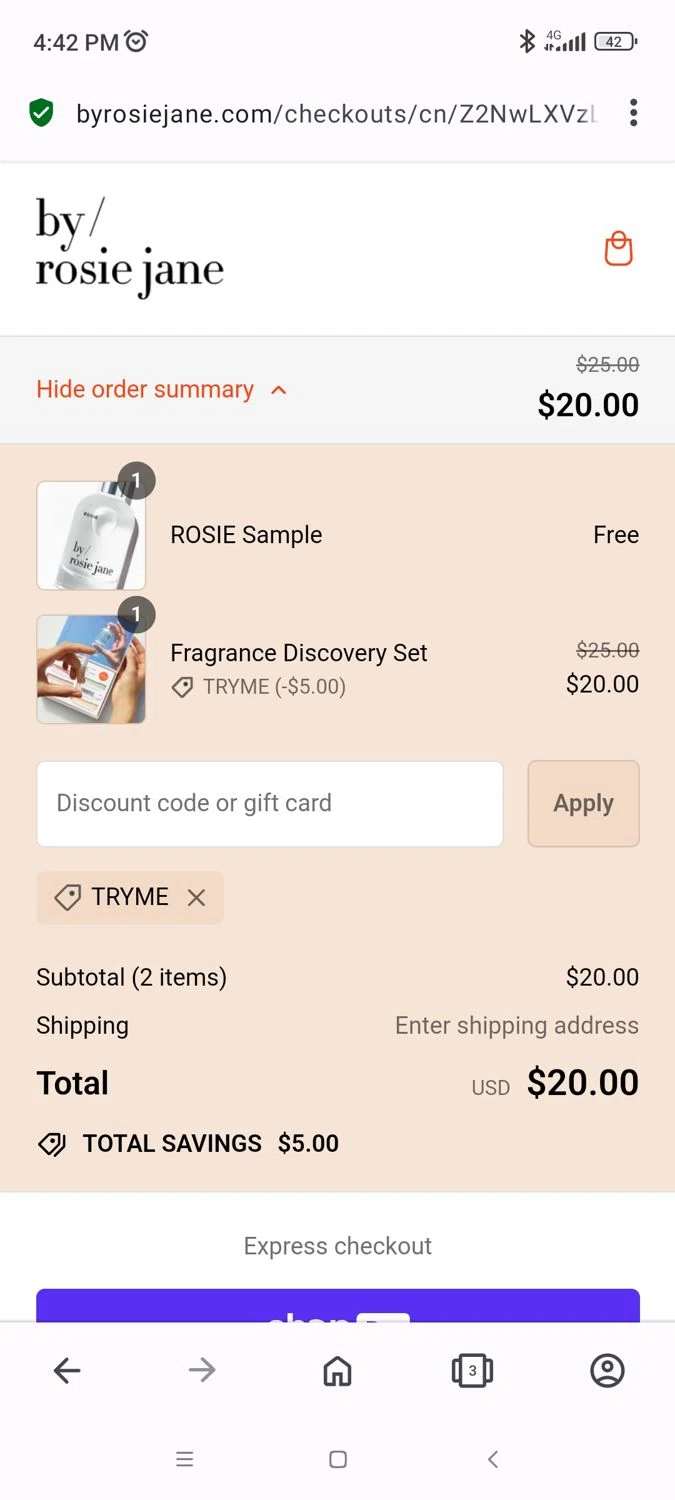Open the browser tab switcher
675x1500 pixels.
pyautogui.click(x=472, y=1371)
